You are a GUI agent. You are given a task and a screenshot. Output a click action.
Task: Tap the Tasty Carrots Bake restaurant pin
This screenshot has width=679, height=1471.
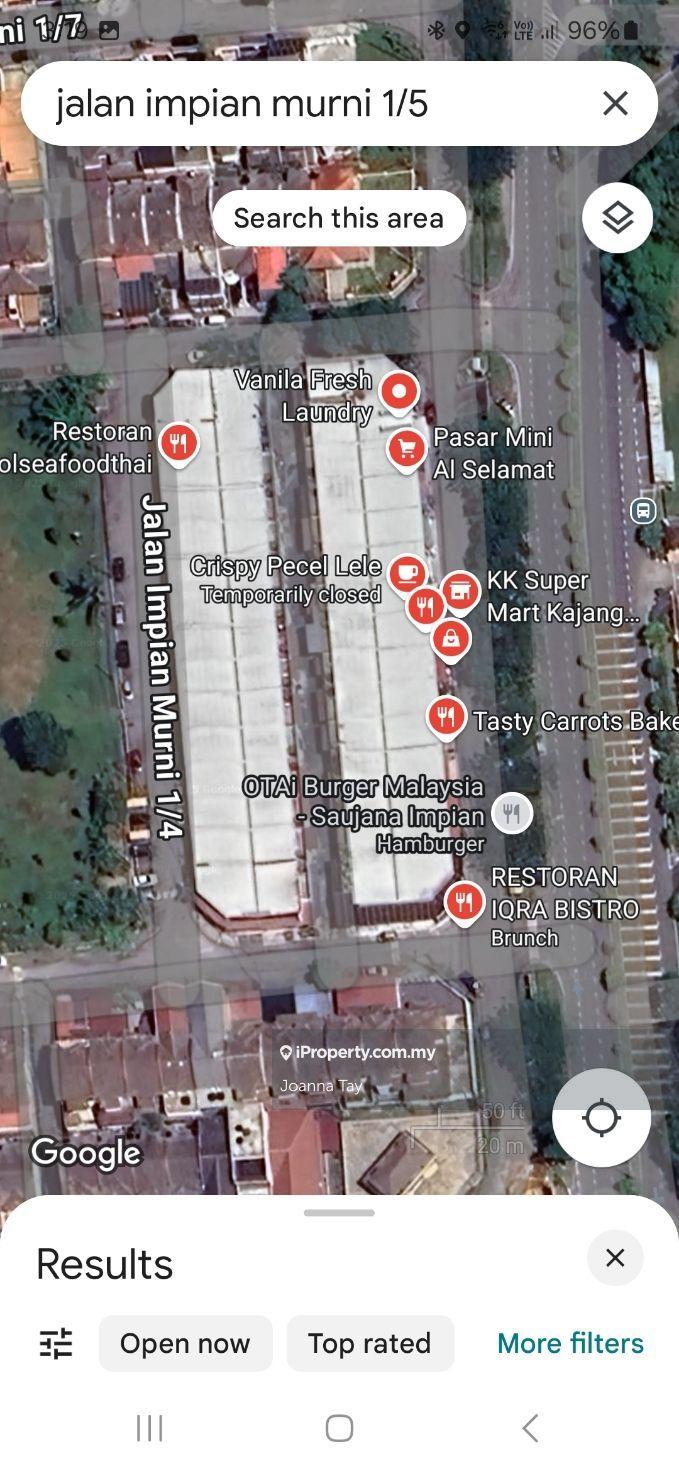[446, 716]
